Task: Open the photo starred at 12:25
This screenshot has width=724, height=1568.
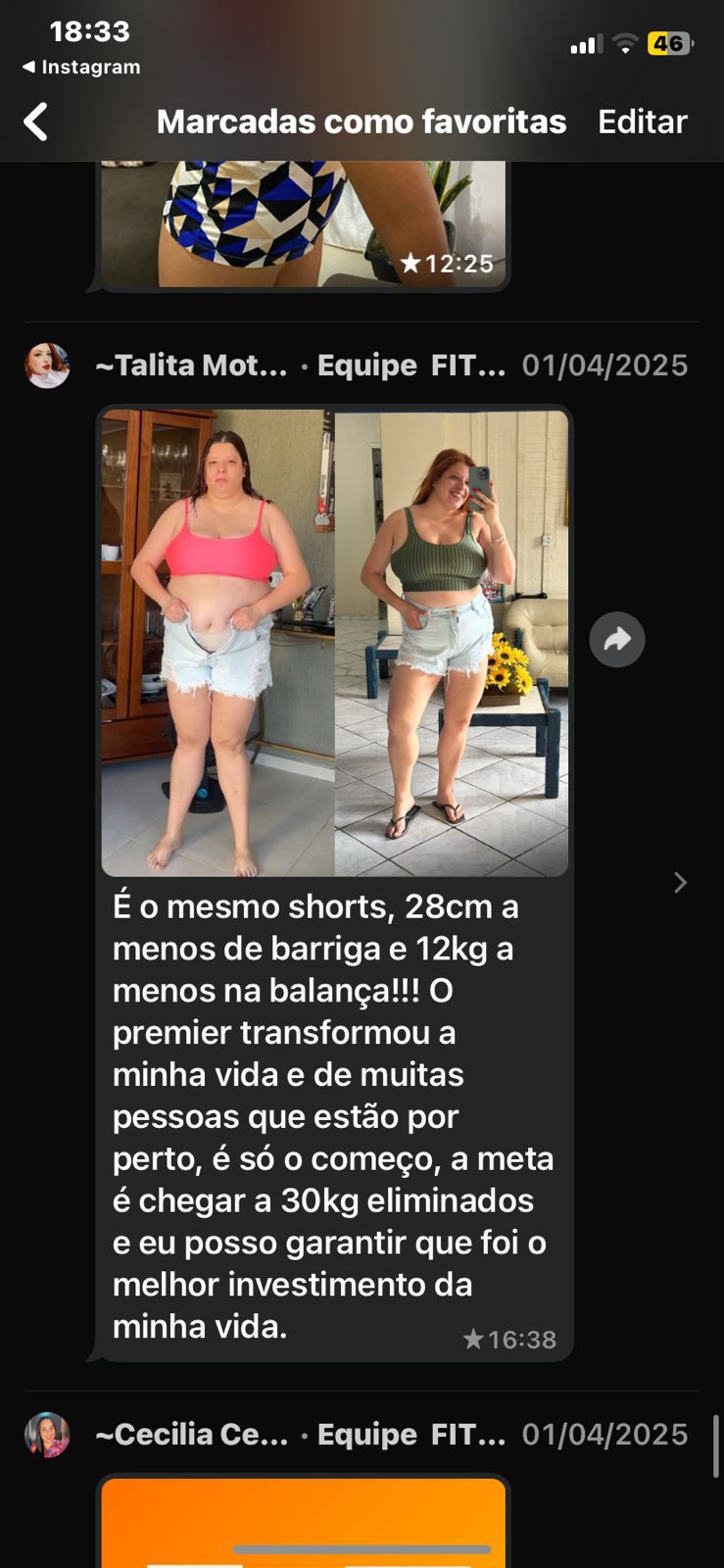Action: 304,225
